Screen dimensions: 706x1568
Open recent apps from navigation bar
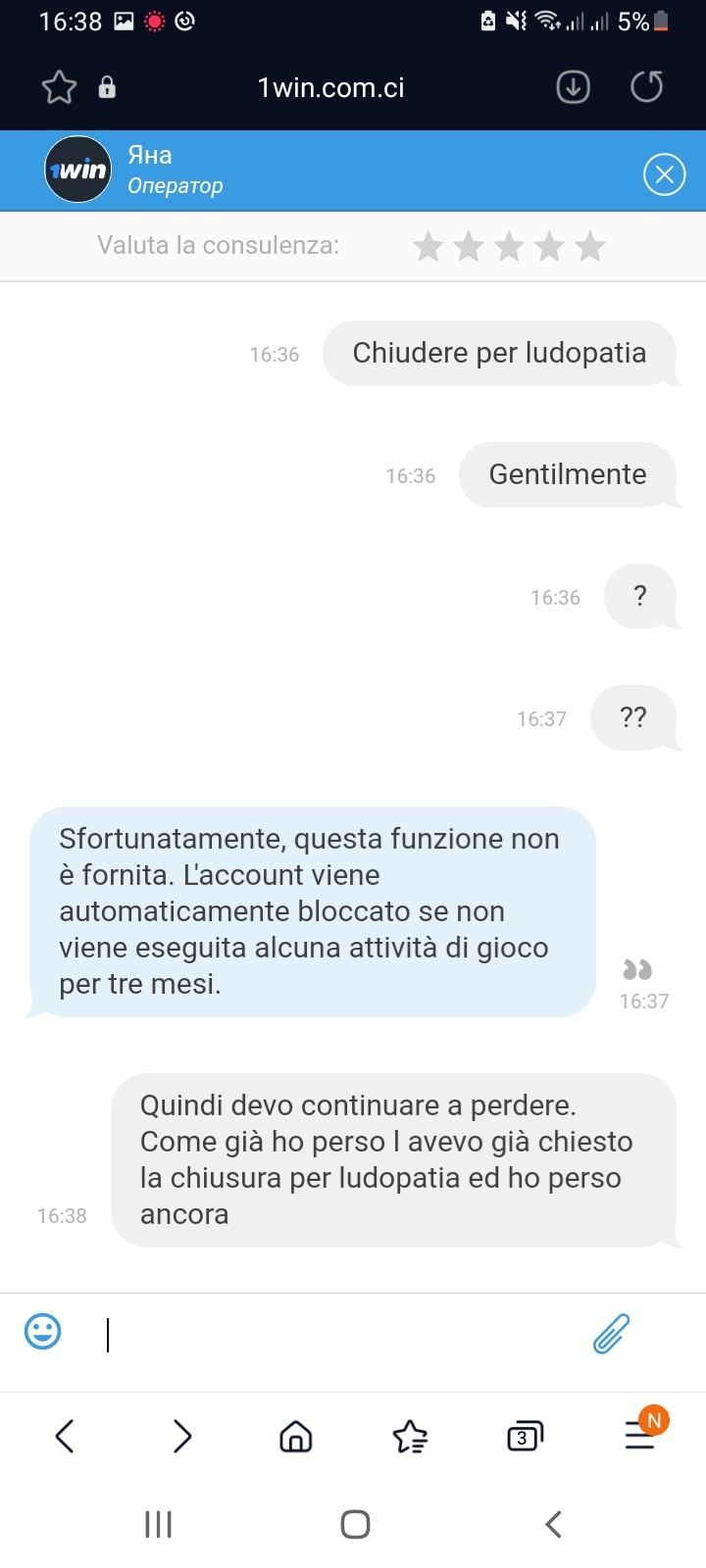(158, 1524)
